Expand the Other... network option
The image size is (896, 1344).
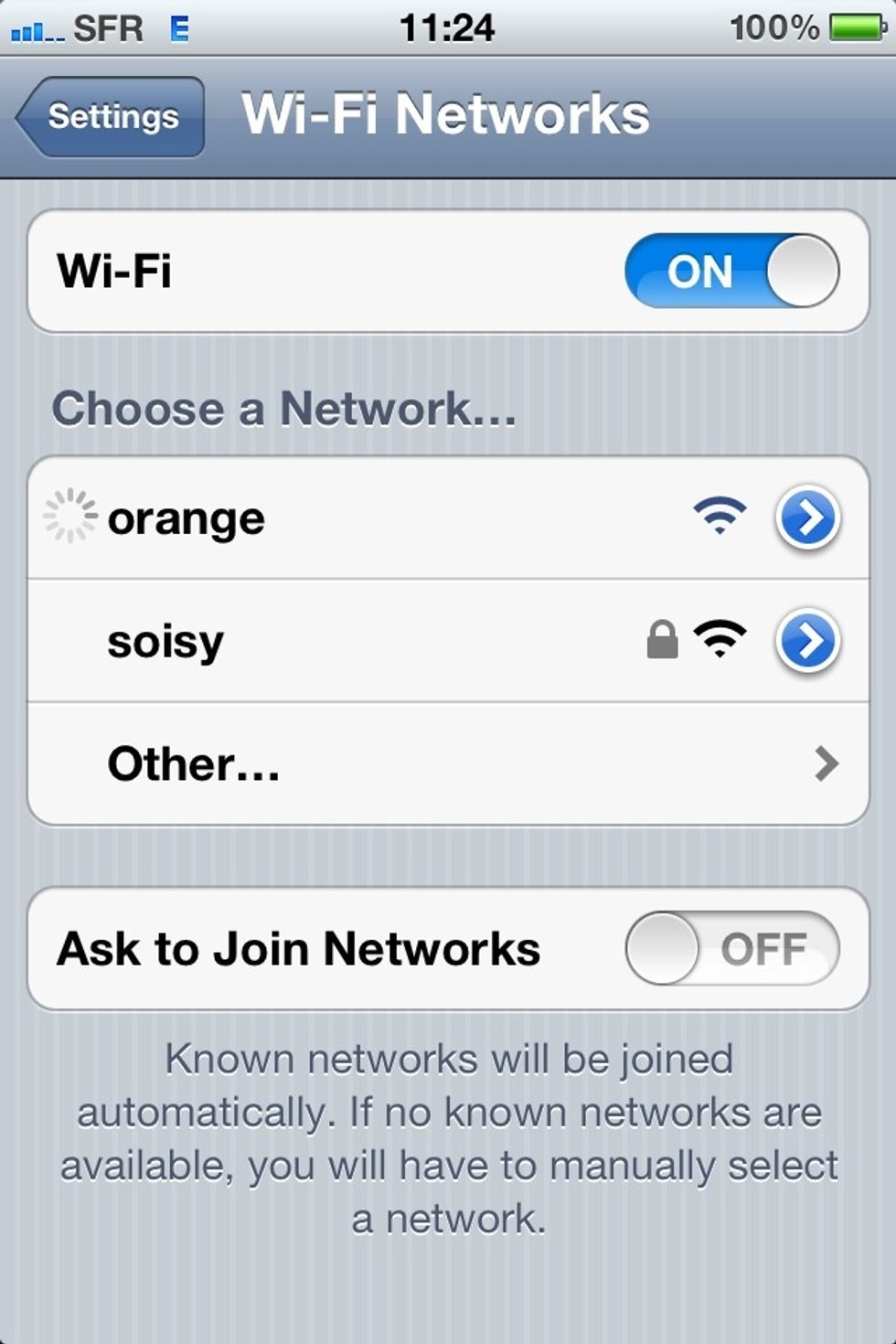tap(827, 762)
